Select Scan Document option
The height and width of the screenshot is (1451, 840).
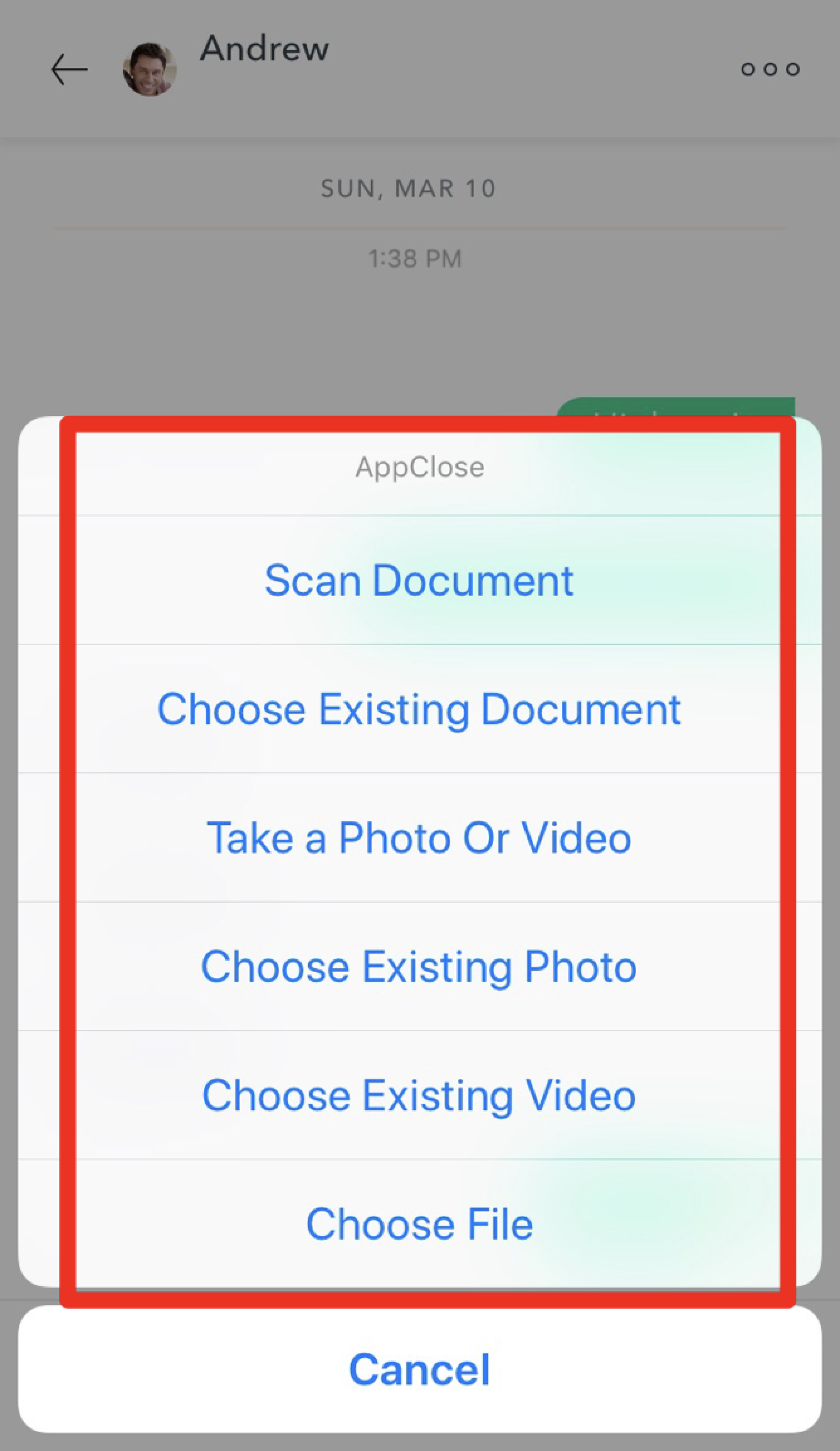(x=420, y=580)
